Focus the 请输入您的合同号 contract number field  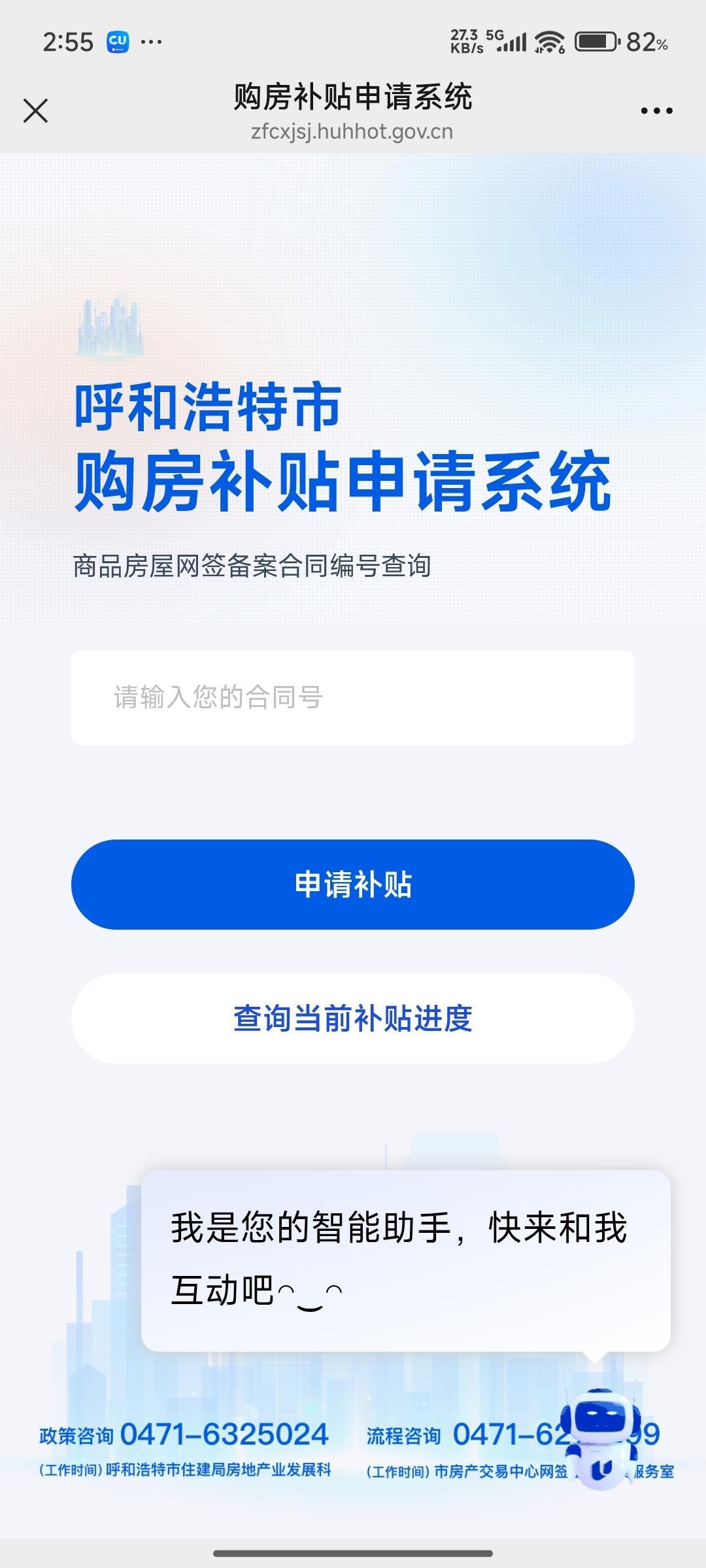(x=353, y=698)
